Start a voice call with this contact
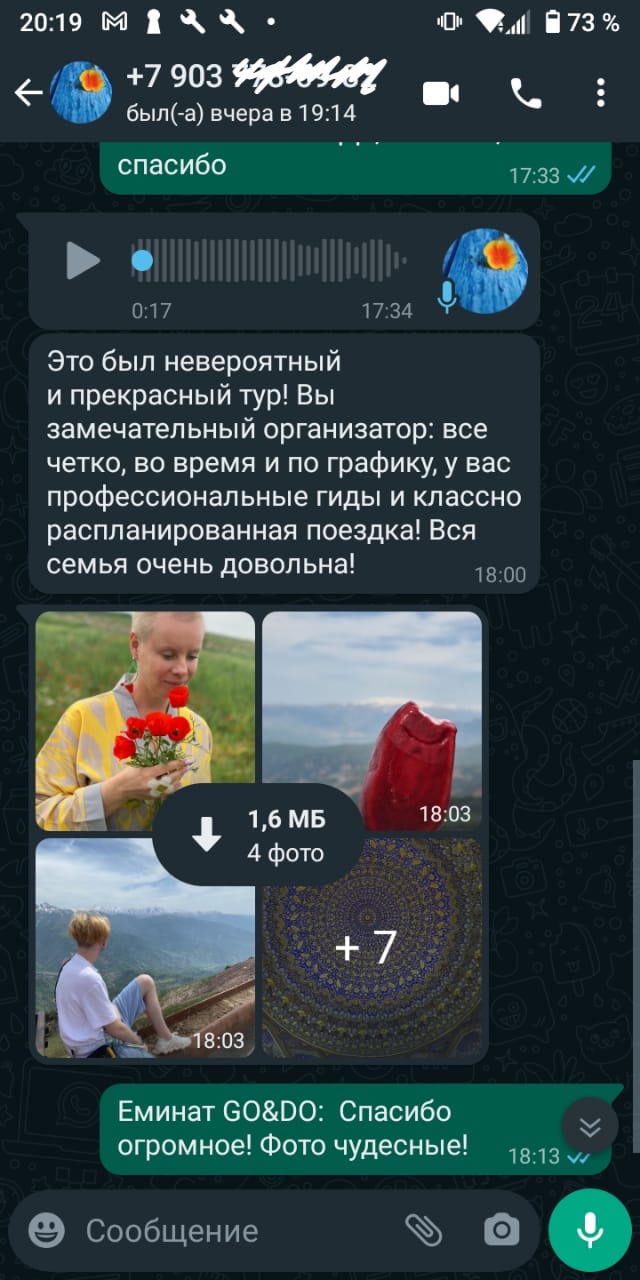 [x=525, y=93]
